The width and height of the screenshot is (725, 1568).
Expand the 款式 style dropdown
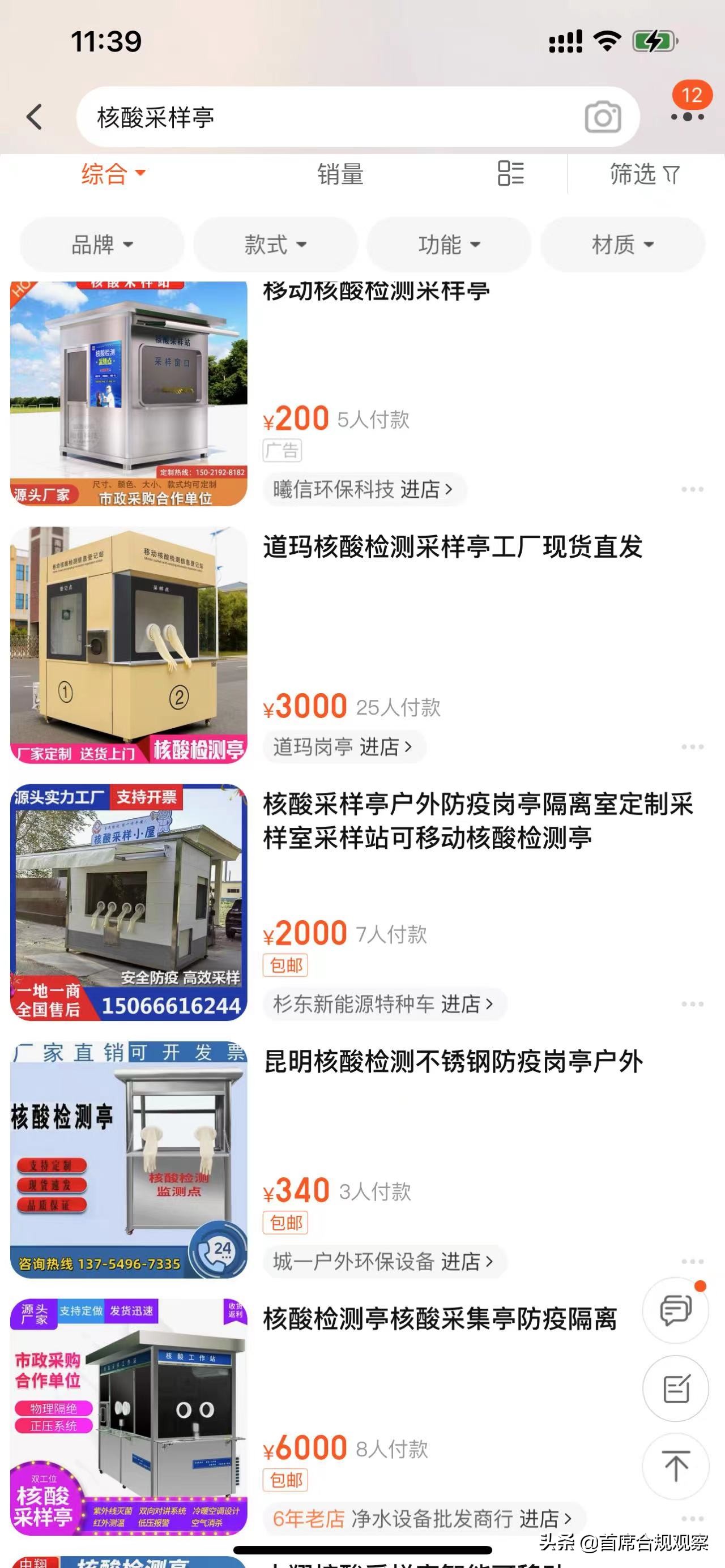[275, 244]
